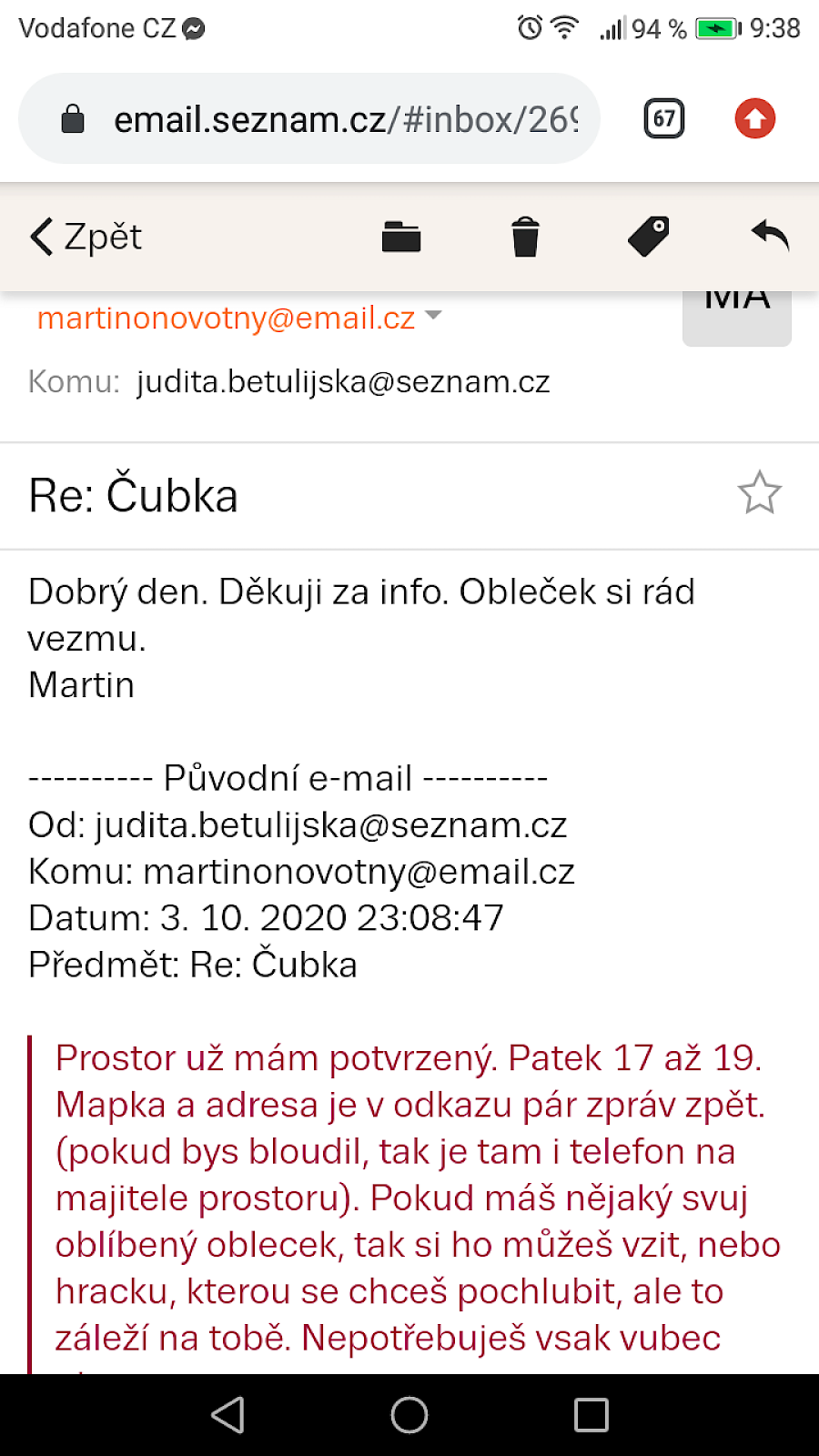Go back using the Zpět button
This screenshot has width=819, height=1456.
pos(86,237)
